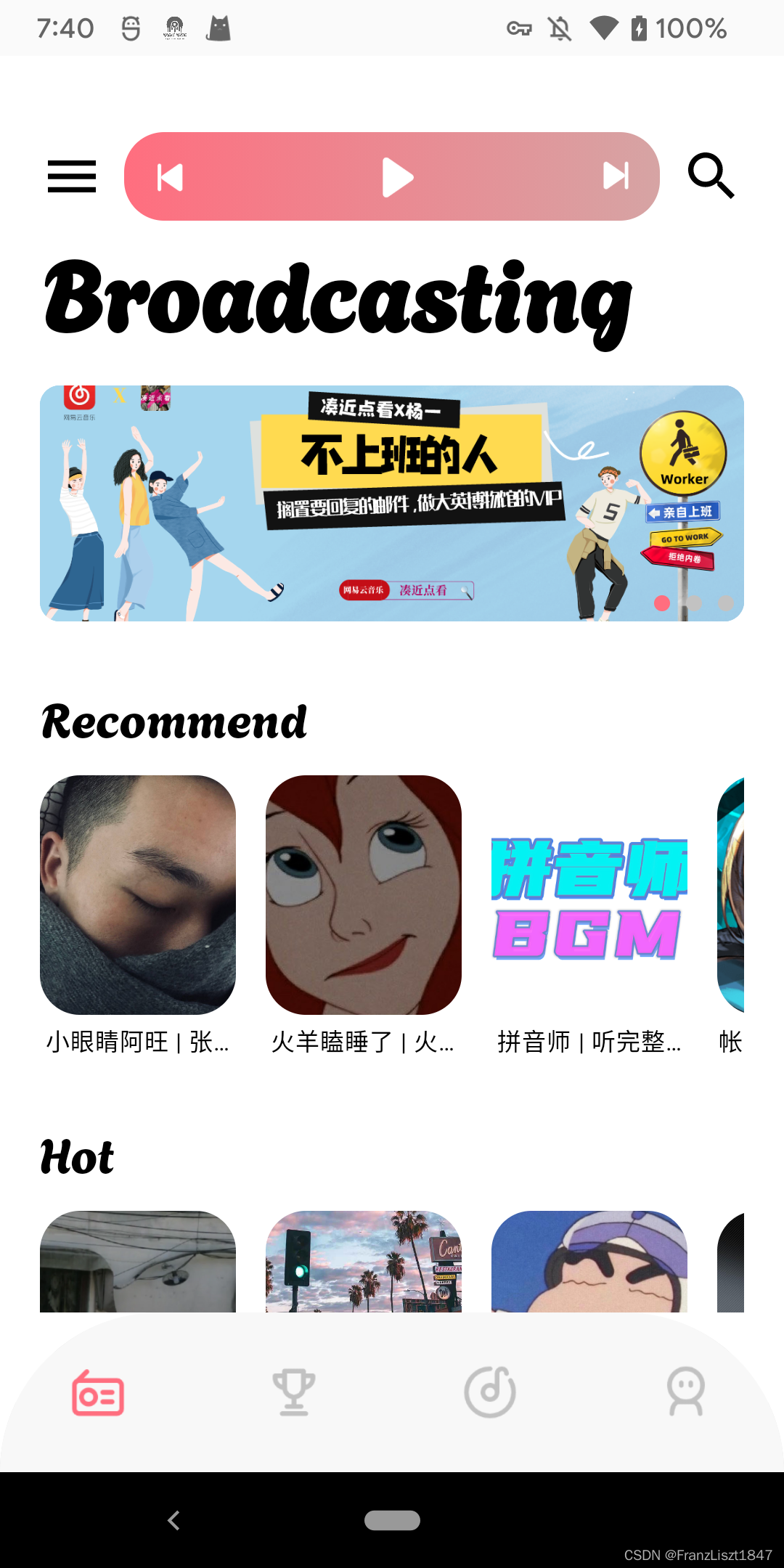The height and width of the screenshot is (1568, 784).
Task: Go back using system navigation arrow
Action: tap(173, 1520)
